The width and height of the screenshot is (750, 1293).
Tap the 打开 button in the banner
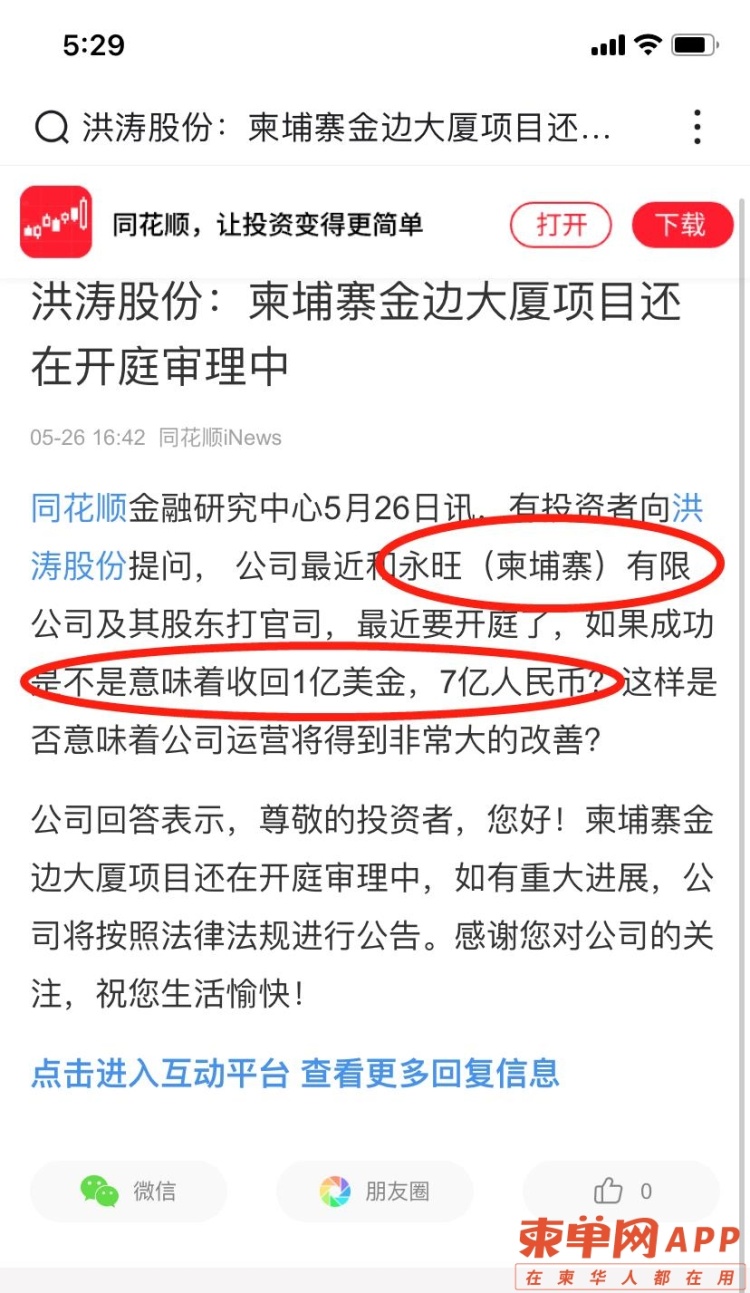coord(560,224)
